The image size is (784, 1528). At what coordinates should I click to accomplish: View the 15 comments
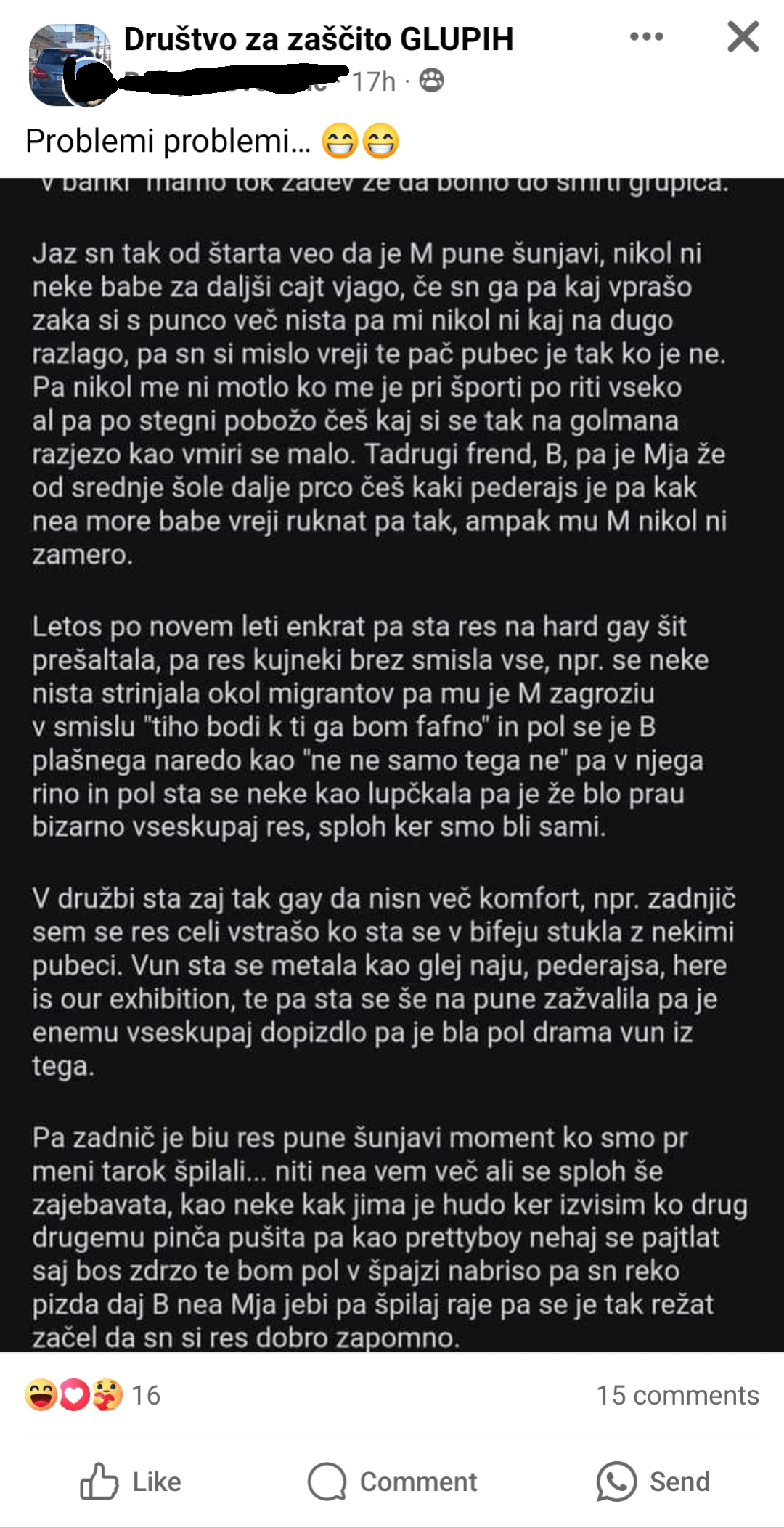coord(677,1395)
